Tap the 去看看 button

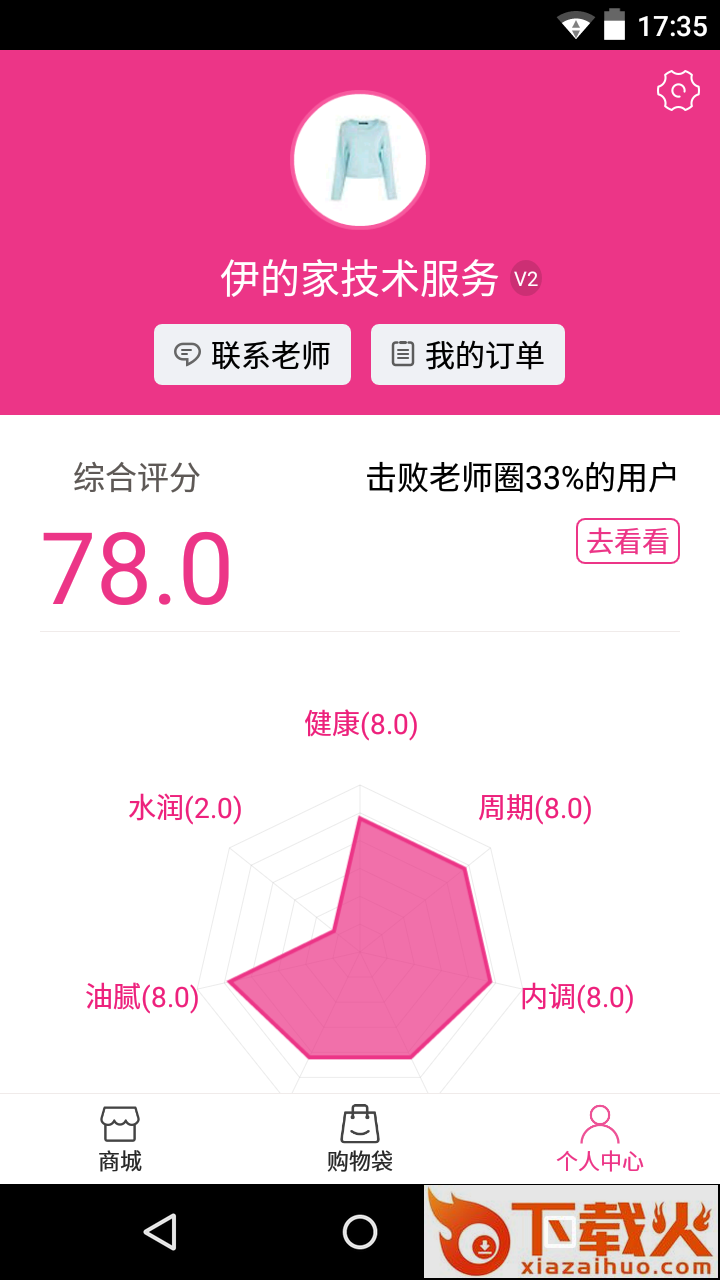click(x=628, y=541)
